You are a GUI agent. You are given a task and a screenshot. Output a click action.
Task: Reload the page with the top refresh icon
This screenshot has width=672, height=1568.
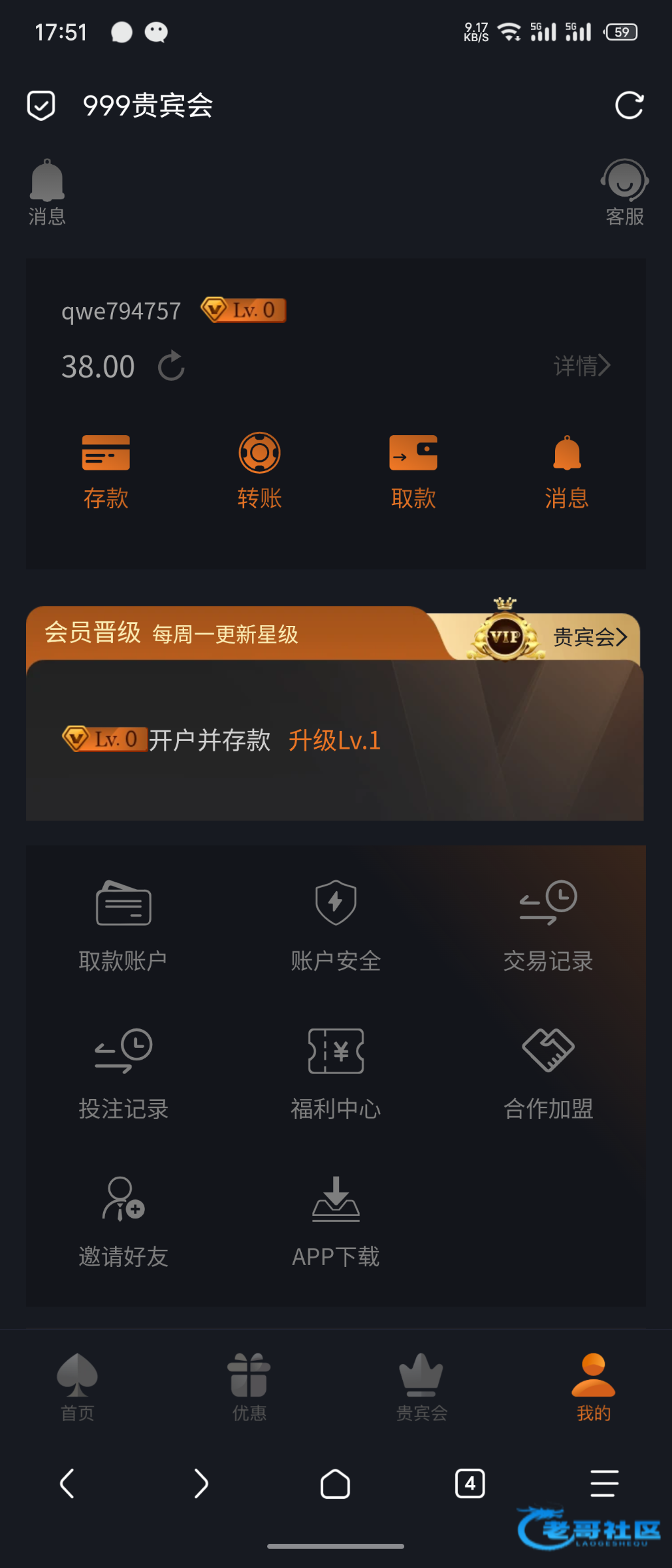pos(629,105)
